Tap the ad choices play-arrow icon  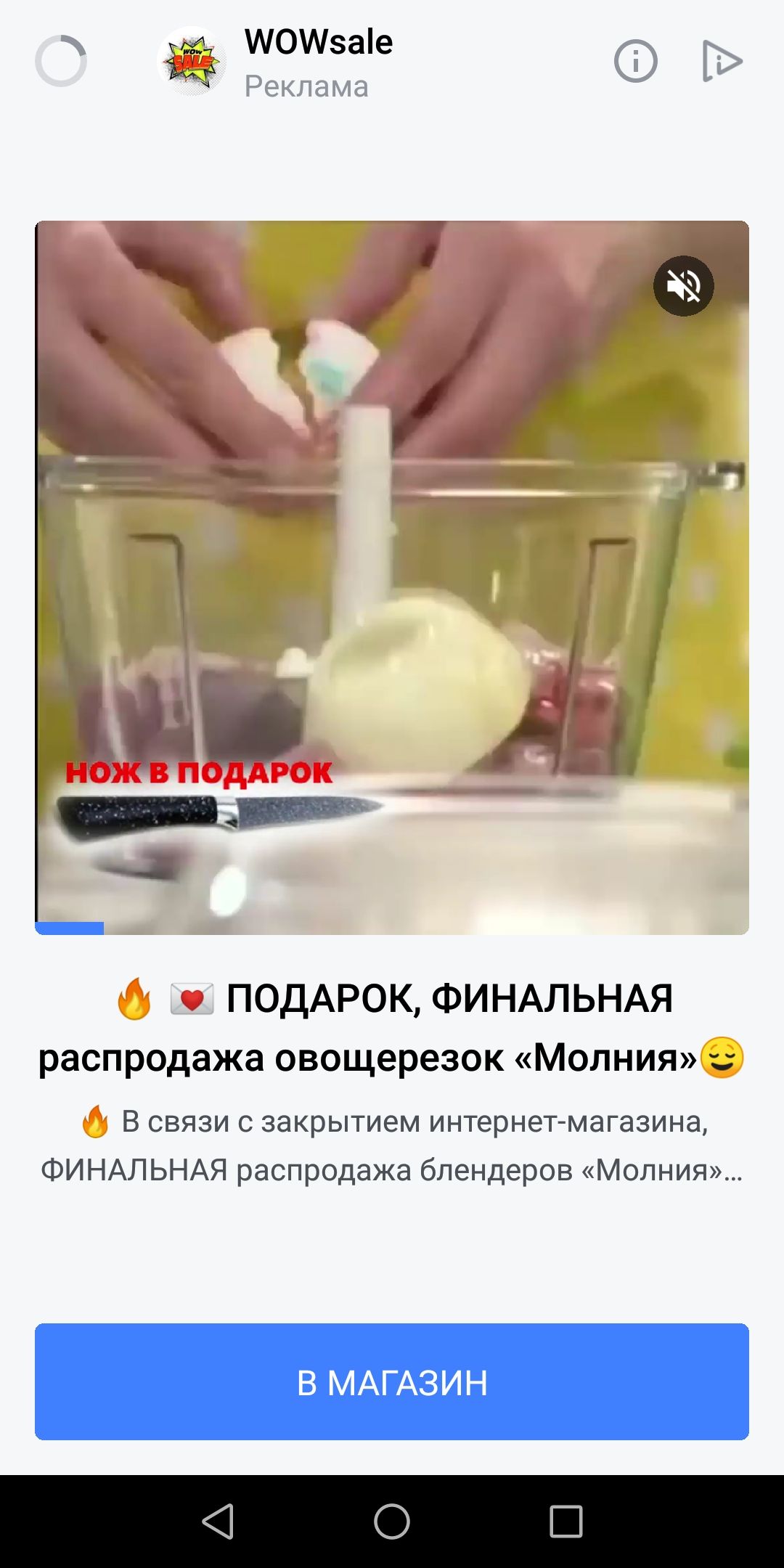click(722, 62)
